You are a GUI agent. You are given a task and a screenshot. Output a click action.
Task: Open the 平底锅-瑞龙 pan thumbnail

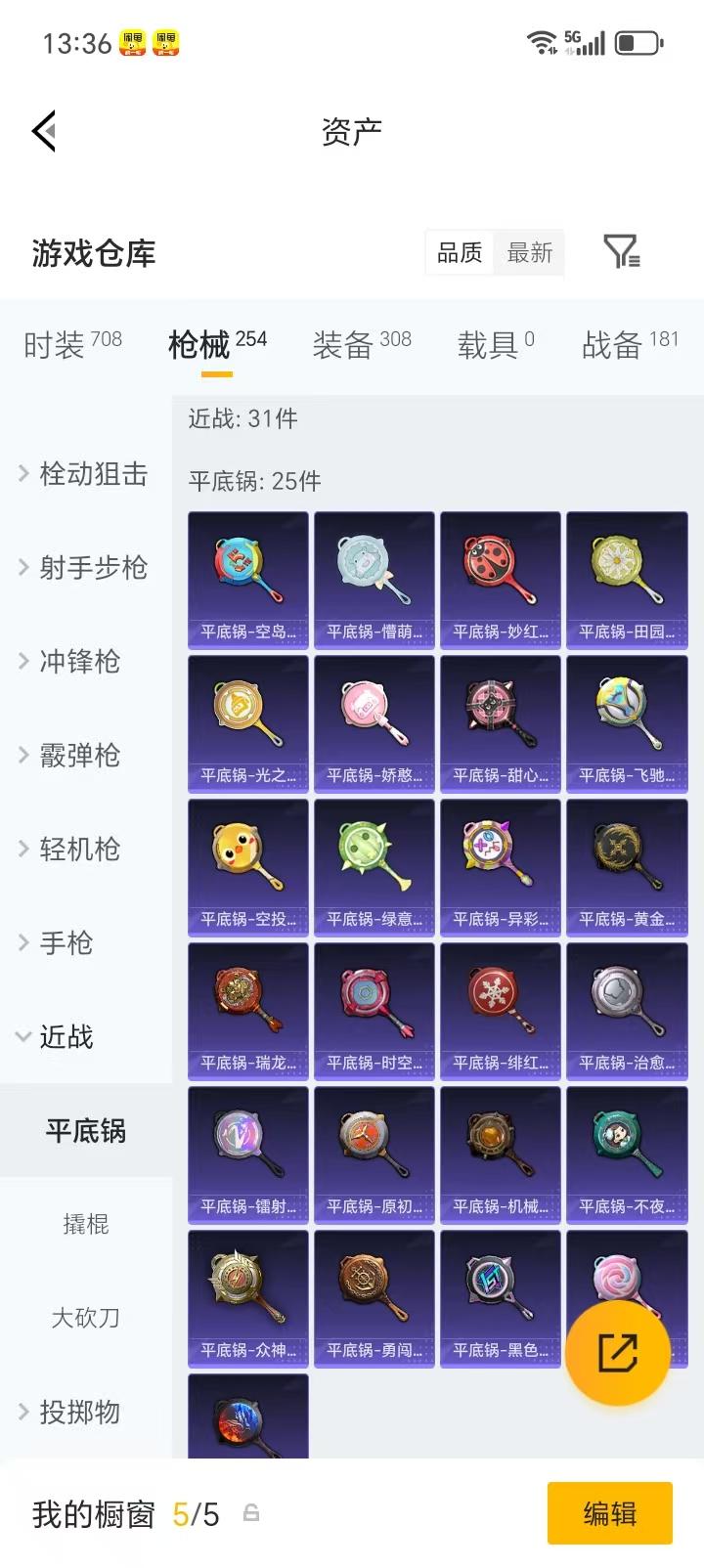click(x=247, y=1011)
